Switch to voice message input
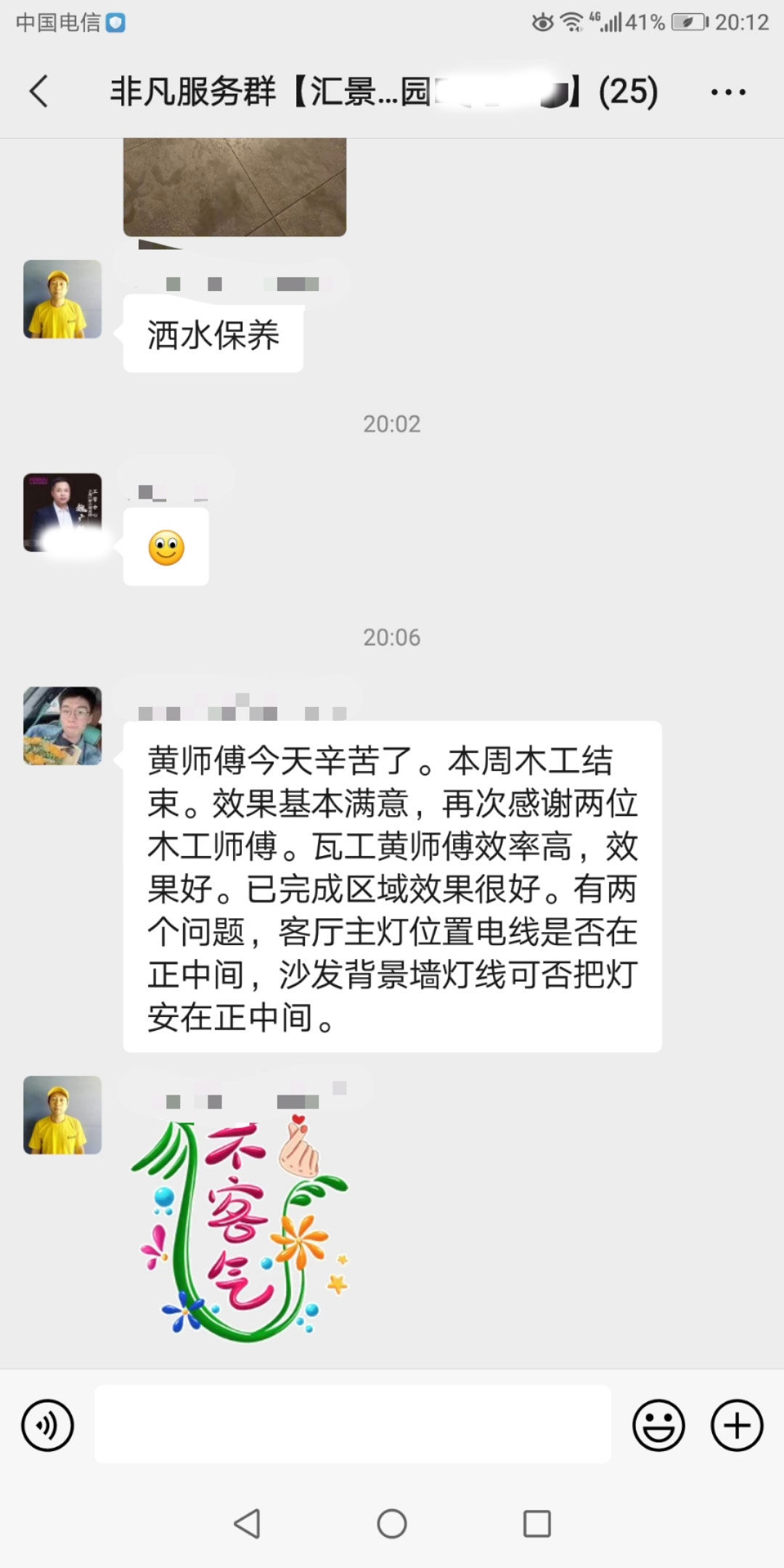 coord(48,1426)
